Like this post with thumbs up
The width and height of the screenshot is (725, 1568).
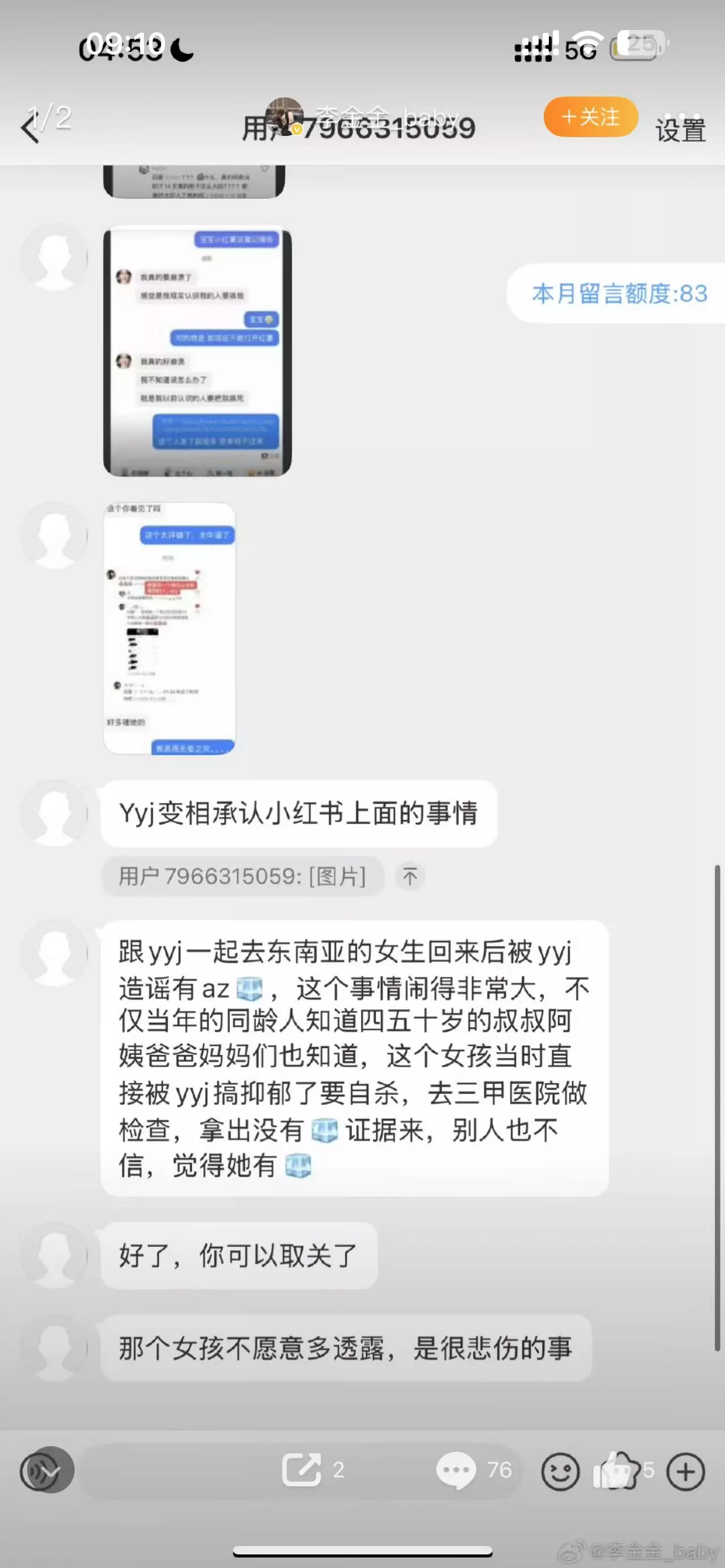(622, 1471)
